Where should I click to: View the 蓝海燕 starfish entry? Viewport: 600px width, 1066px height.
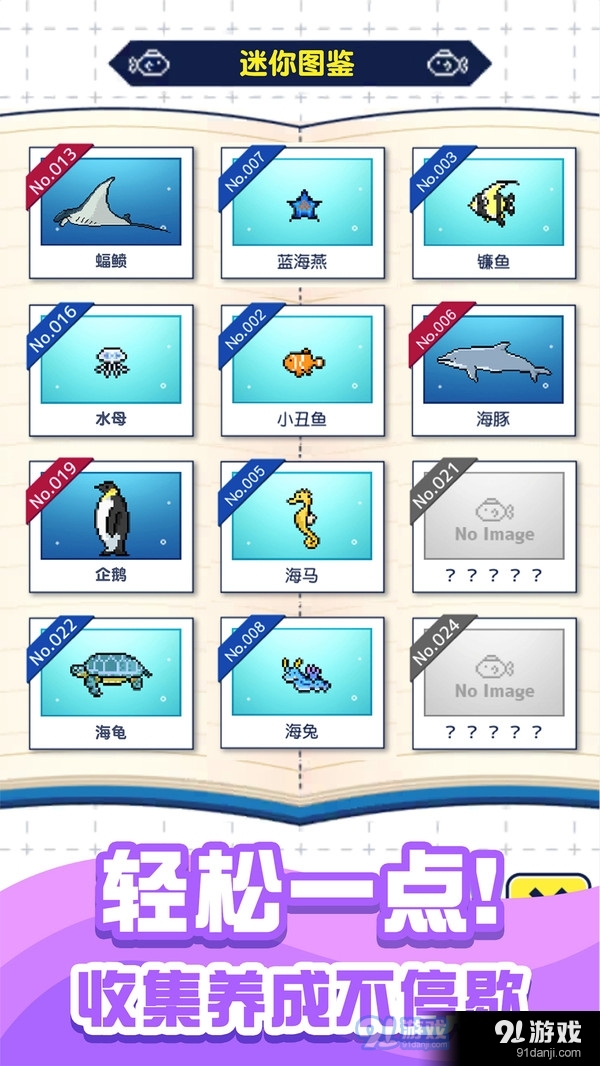point(302,213)
